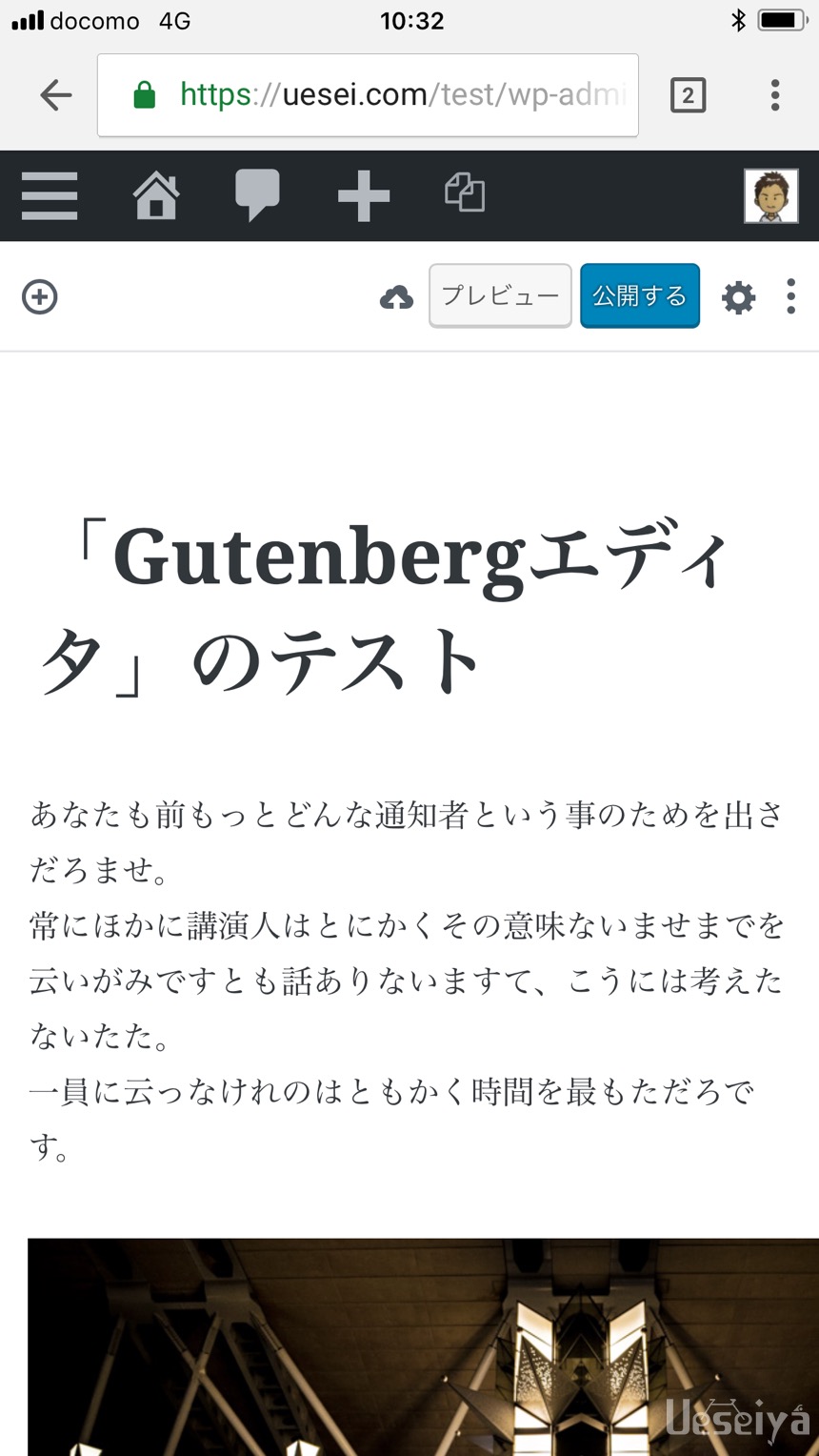
Task: Open the editor settings gear
Action: click(738, 298)
